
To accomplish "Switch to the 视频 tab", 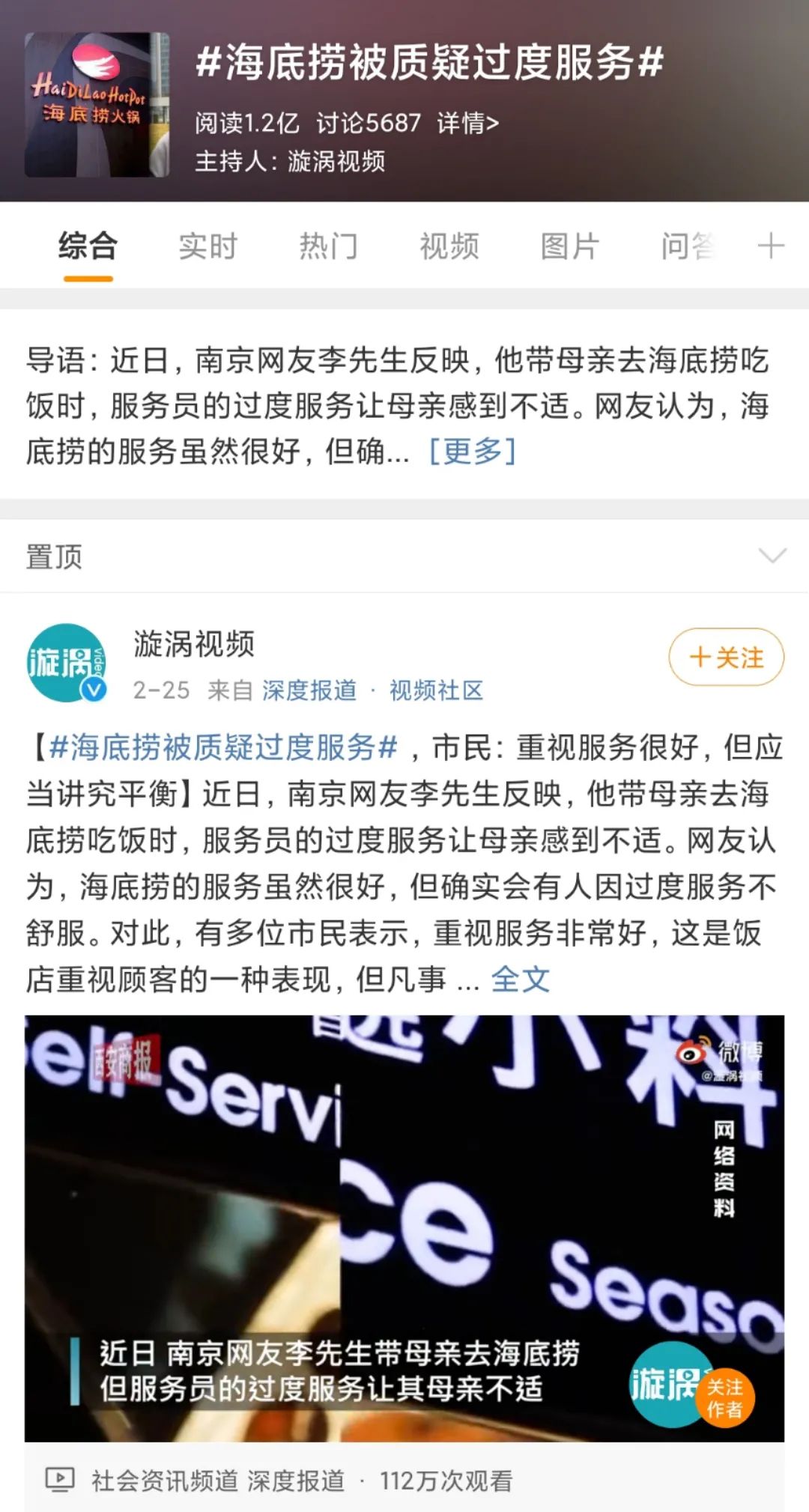I will 449,246.
